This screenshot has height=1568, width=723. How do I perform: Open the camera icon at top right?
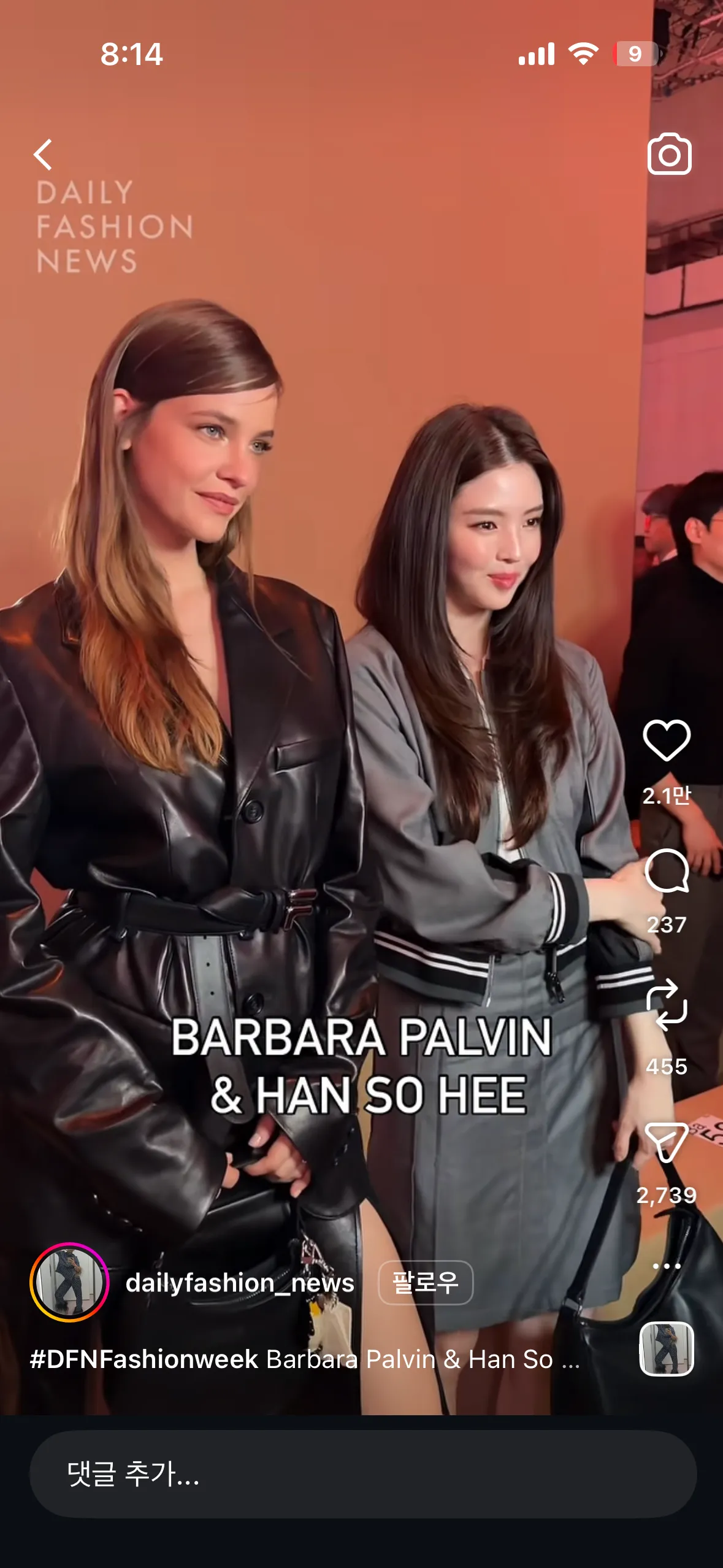pos(669,154)
